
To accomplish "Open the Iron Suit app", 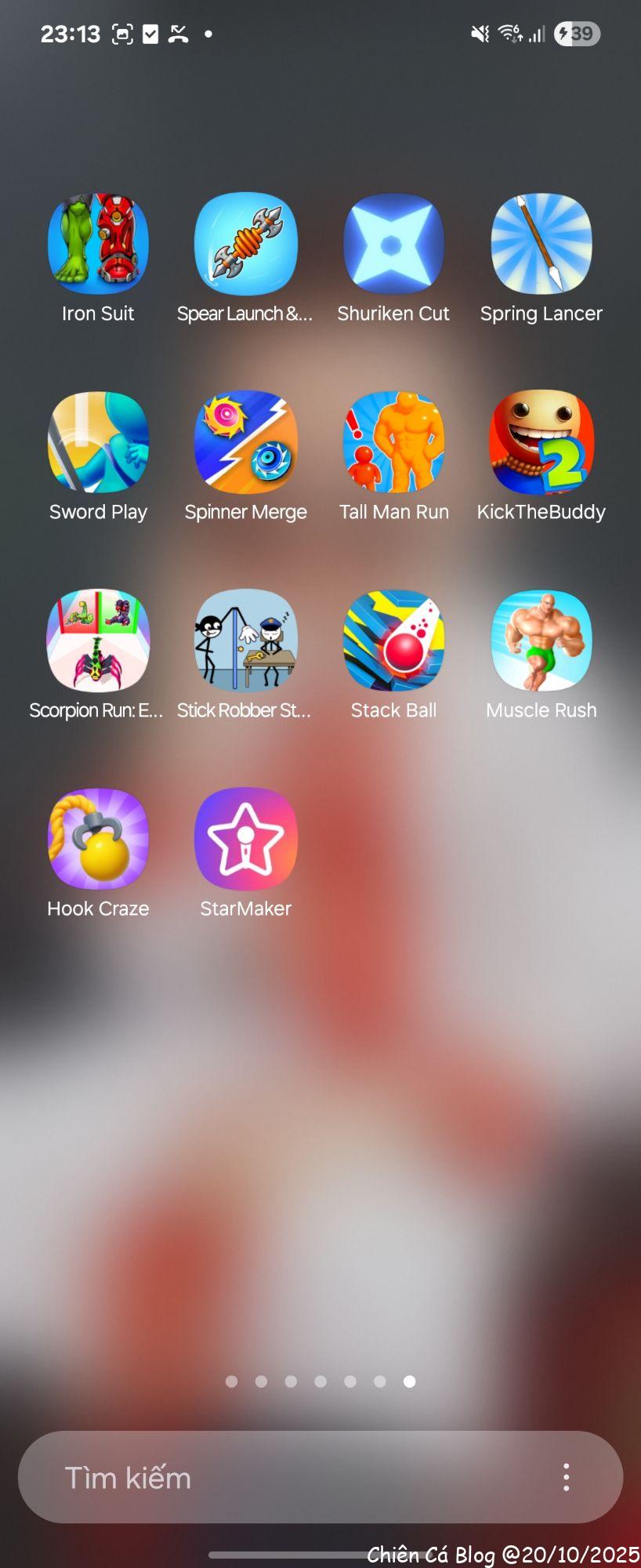I will coord(98,244).
